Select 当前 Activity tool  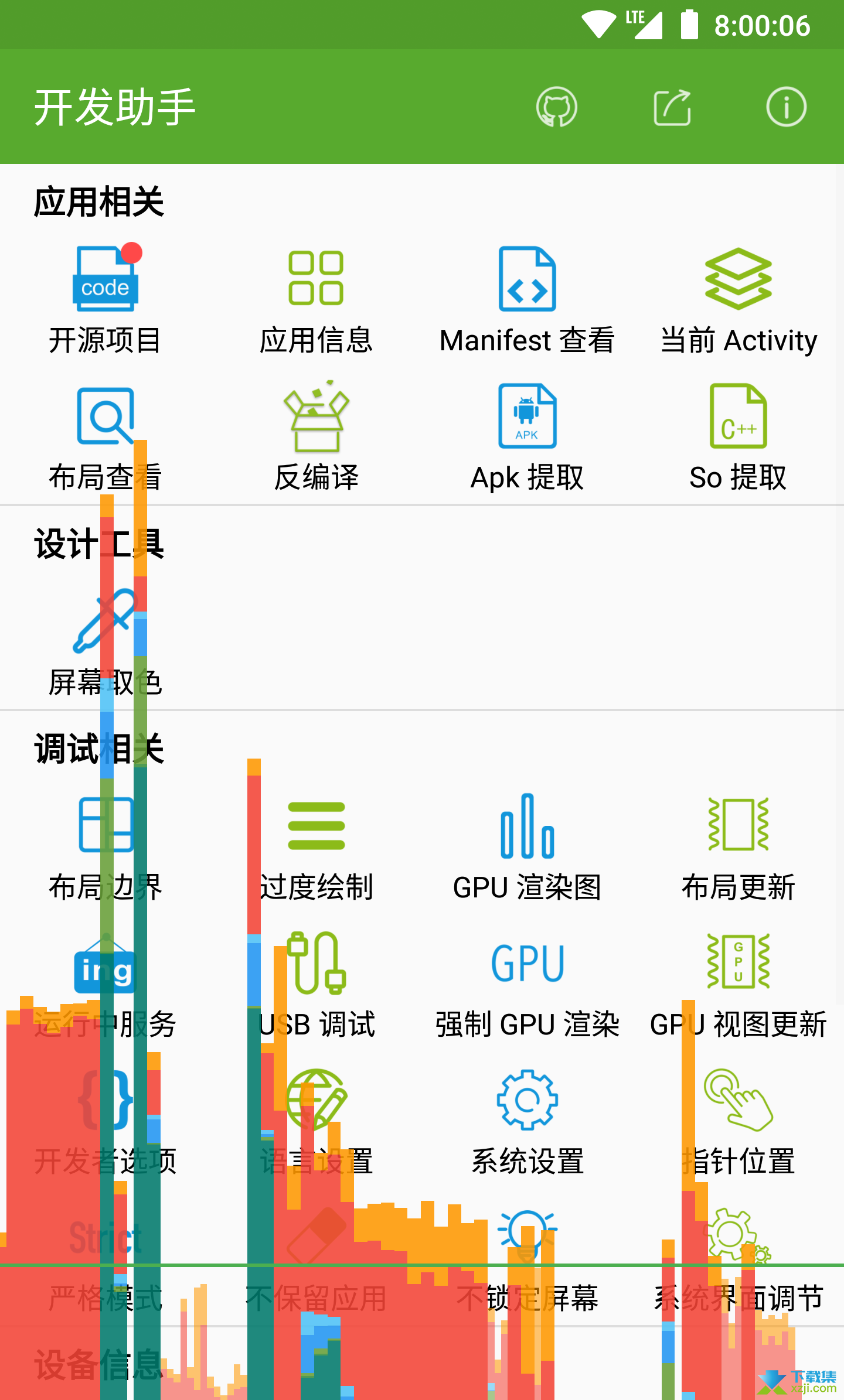coord(738,300)
